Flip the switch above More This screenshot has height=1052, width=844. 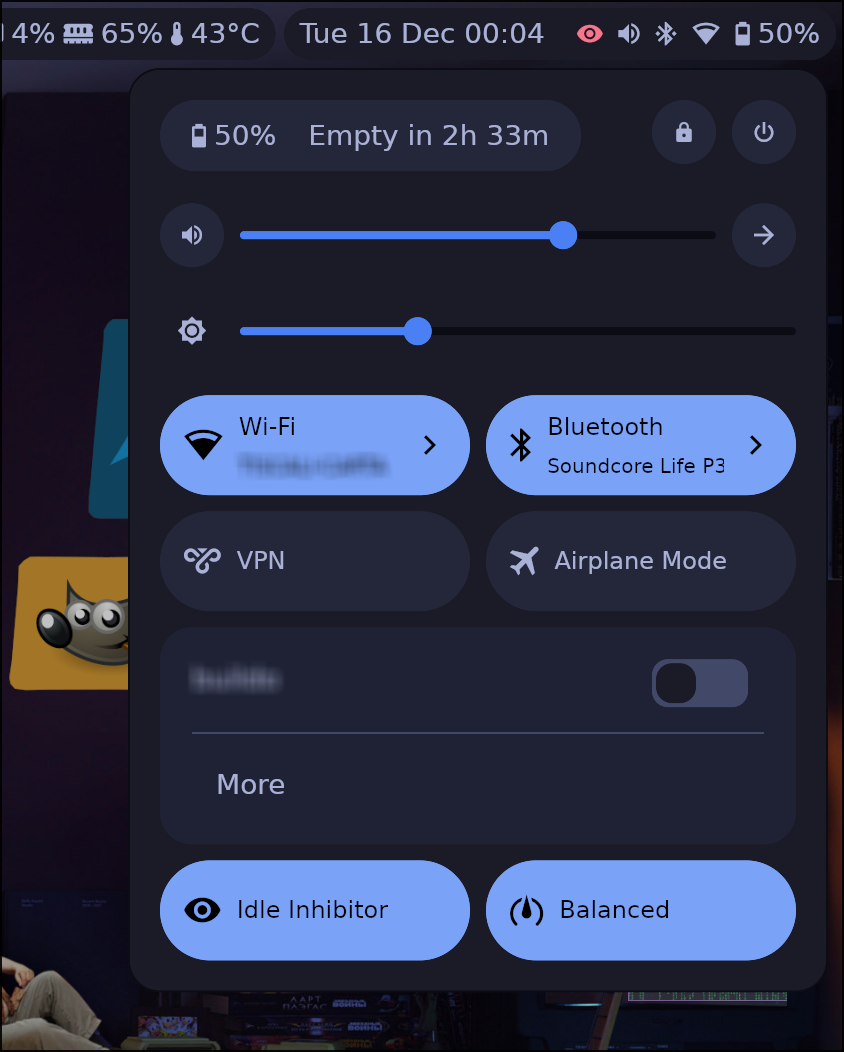(x=699, y=683)
